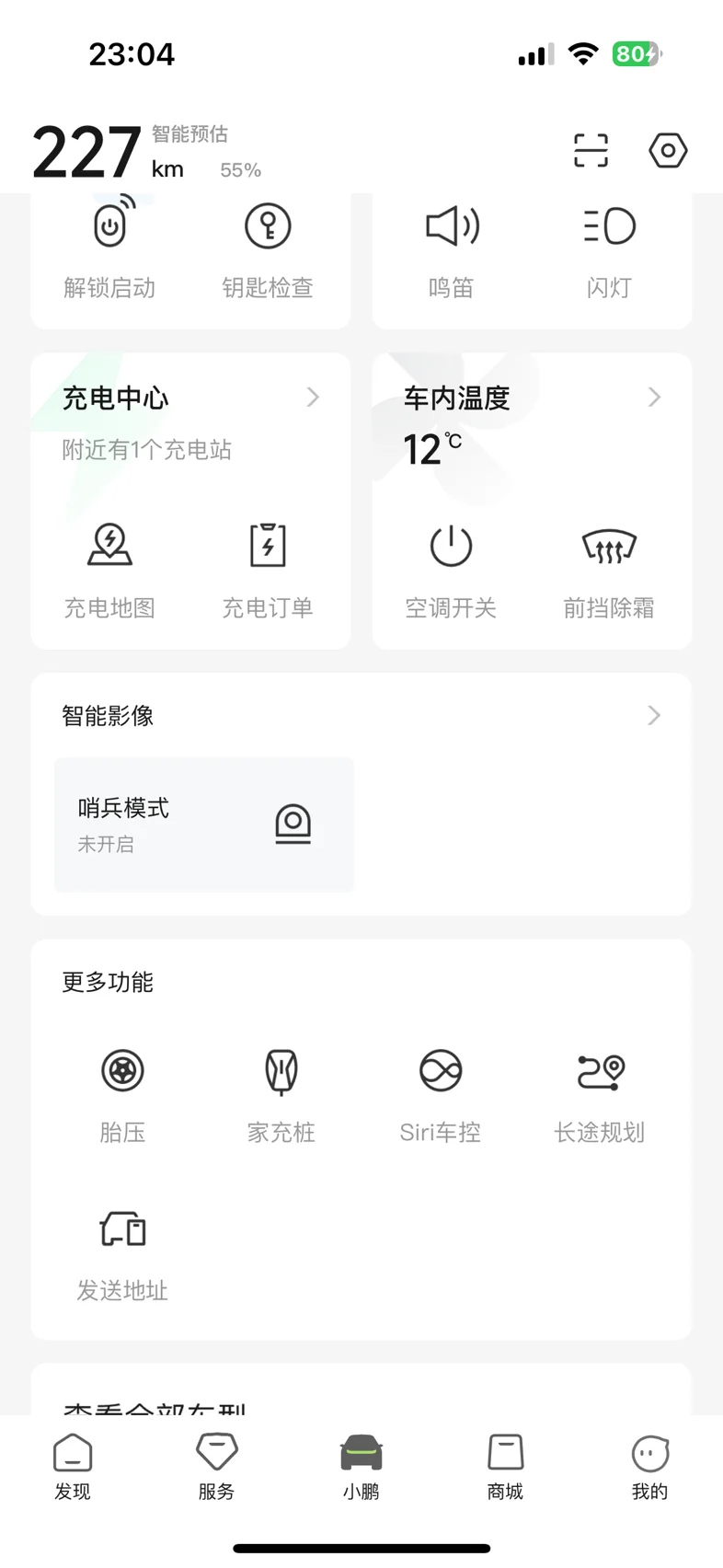Open 家充桩 home charger
The image size is (723, 1568).
point(281,1095)
